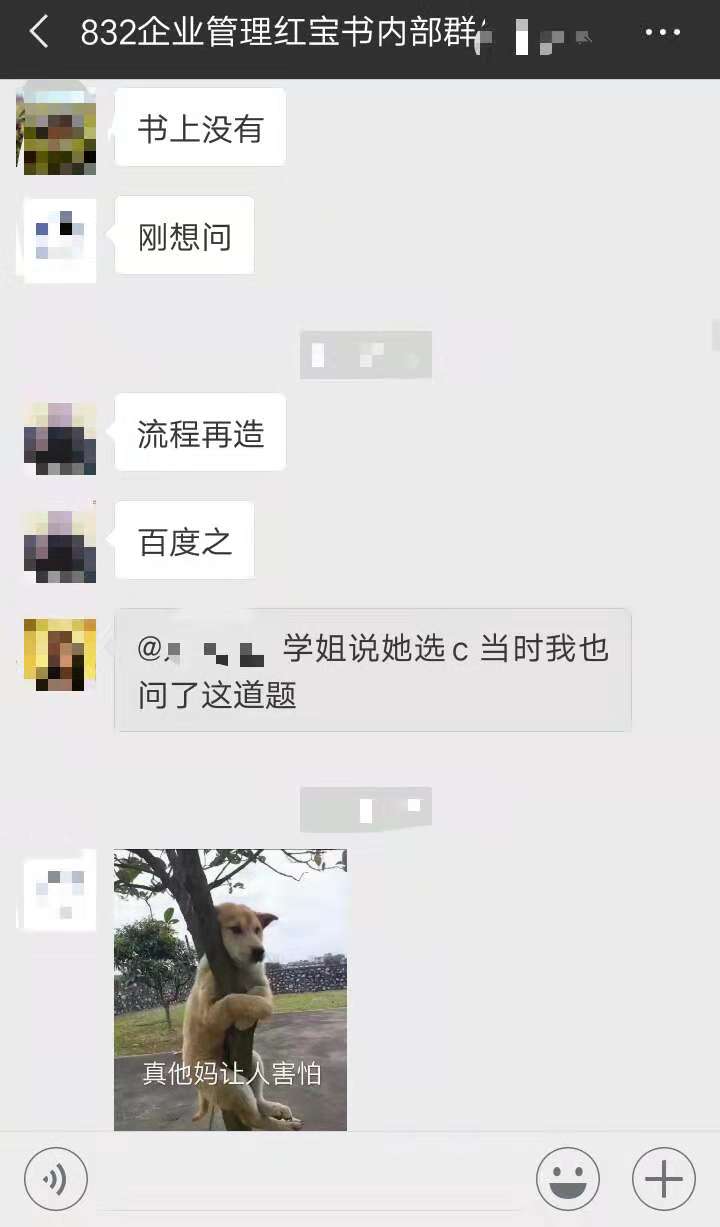Open the chat's three-dot menu
The width and height of the screenshot is (720, 1227).
tap(662, 33)
